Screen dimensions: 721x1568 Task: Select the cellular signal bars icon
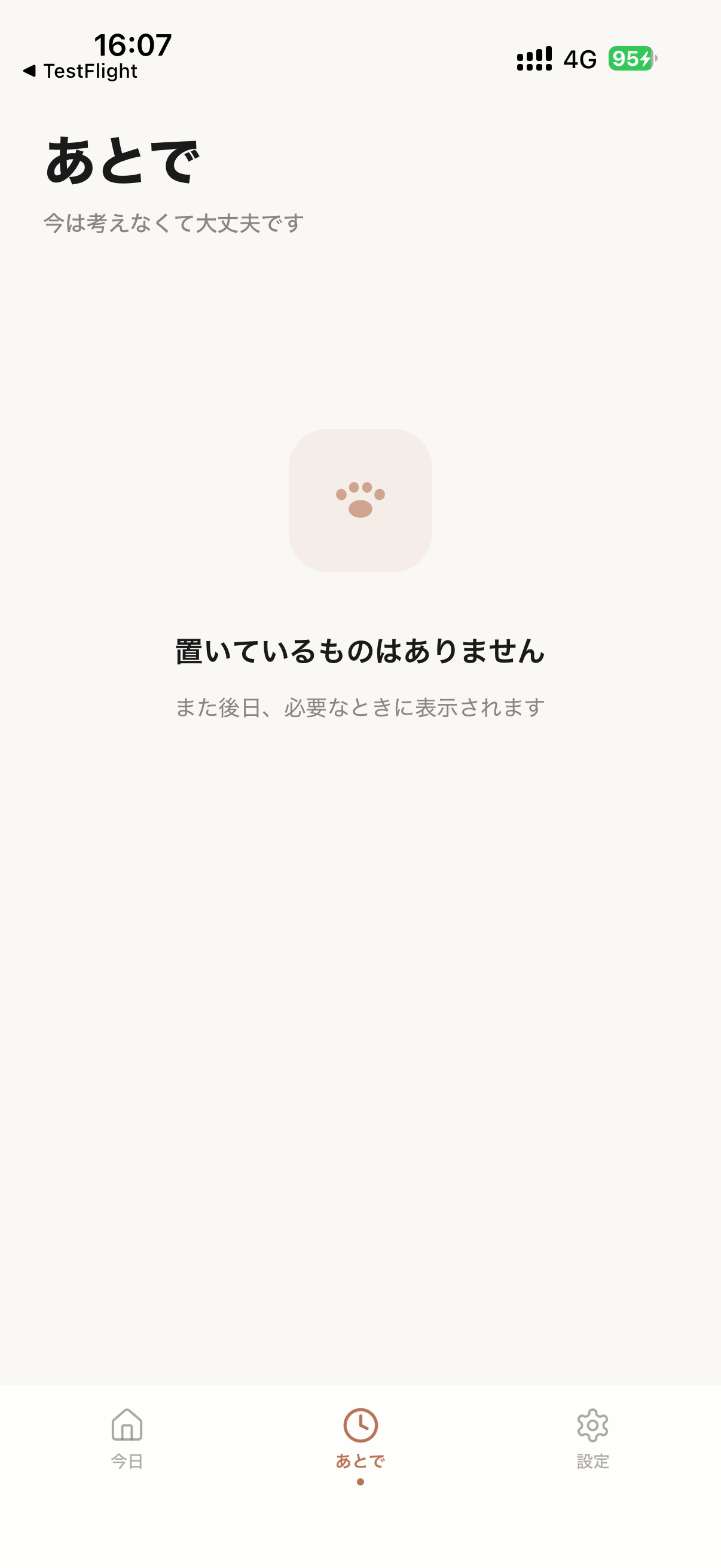coord(534,59)
